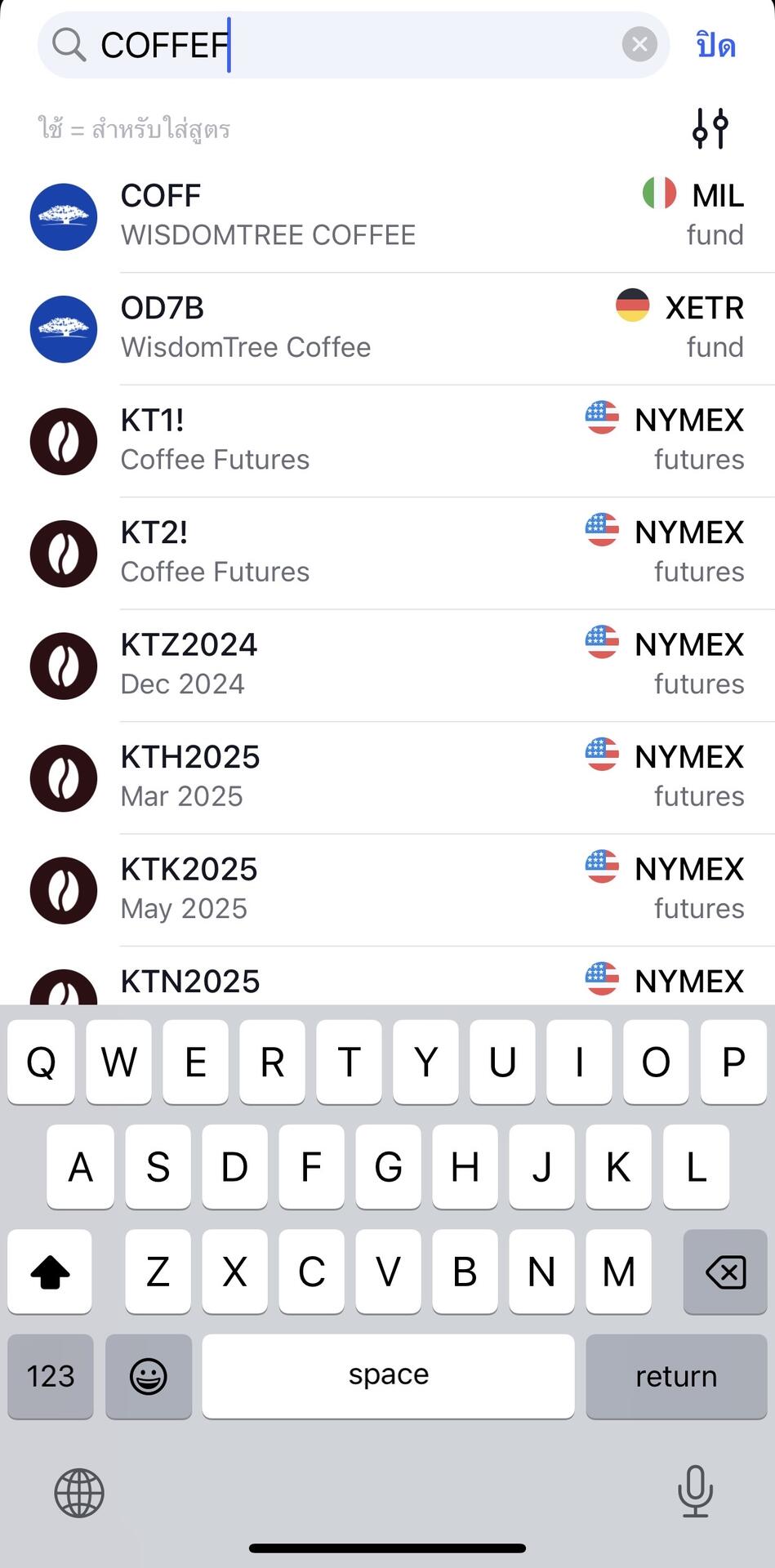Hit the keyboard backspace key
The height and width of the screenshot is (1568, 775).
tap(725, 1272)
